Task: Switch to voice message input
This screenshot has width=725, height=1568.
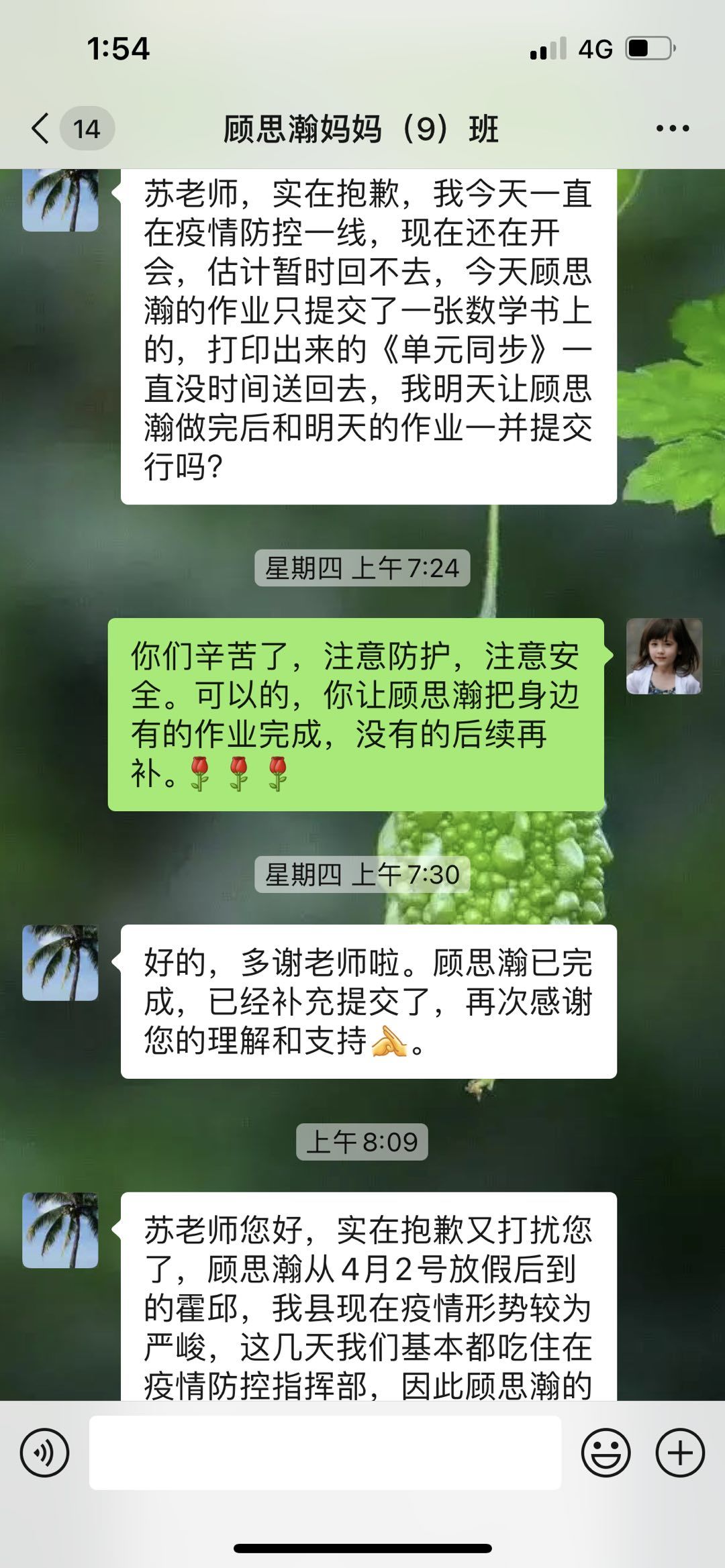Action: click(44, 1453)
